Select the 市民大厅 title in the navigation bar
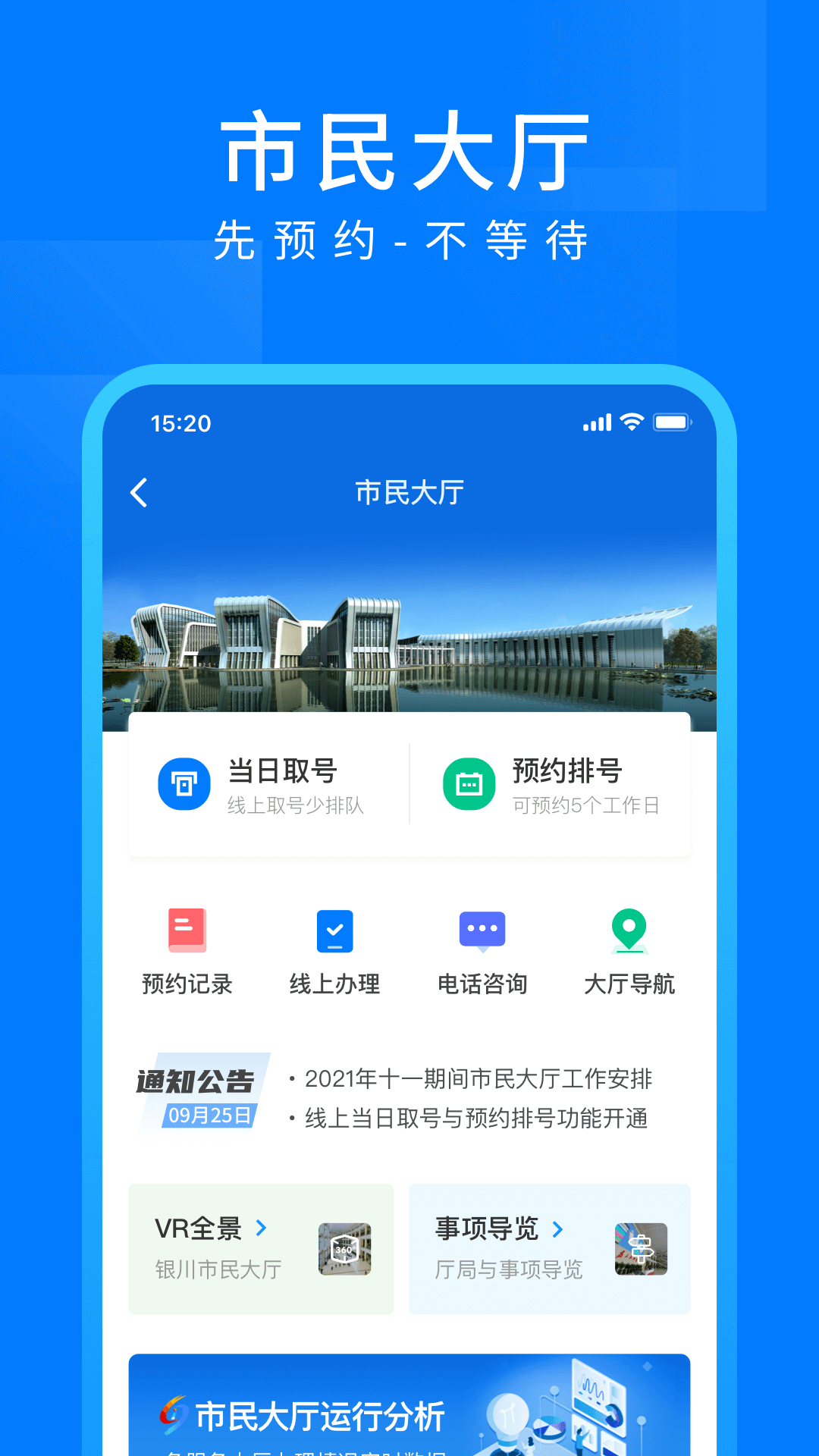 (x=409, y=492)
